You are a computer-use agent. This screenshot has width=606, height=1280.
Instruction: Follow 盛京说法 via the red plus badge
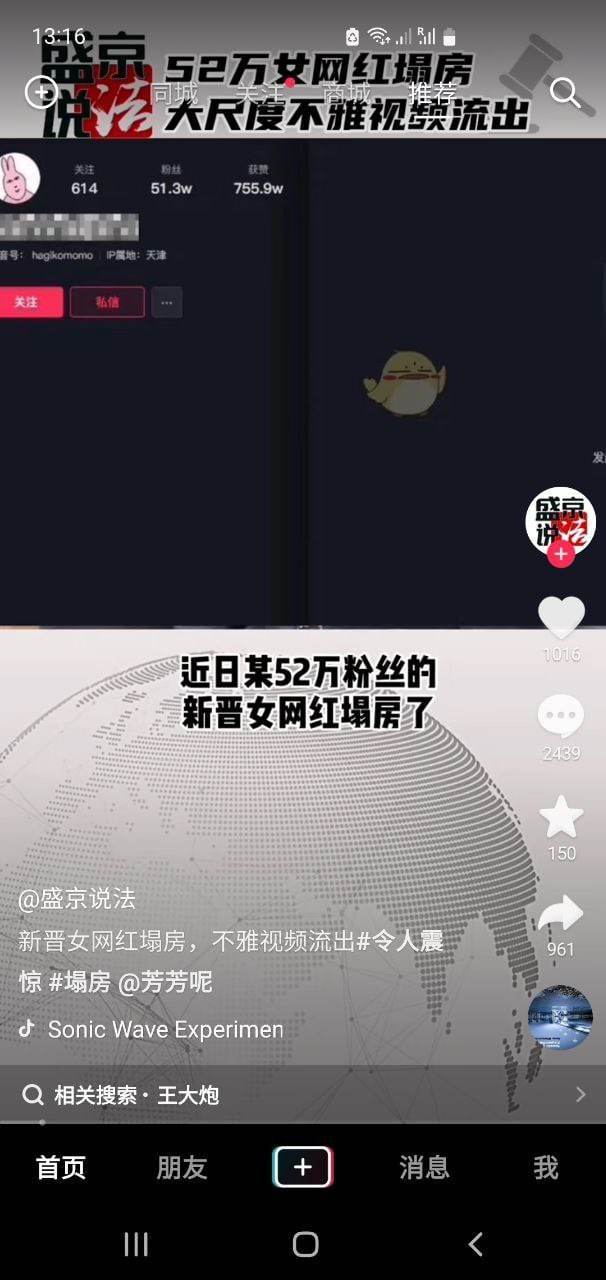(561, 553)
